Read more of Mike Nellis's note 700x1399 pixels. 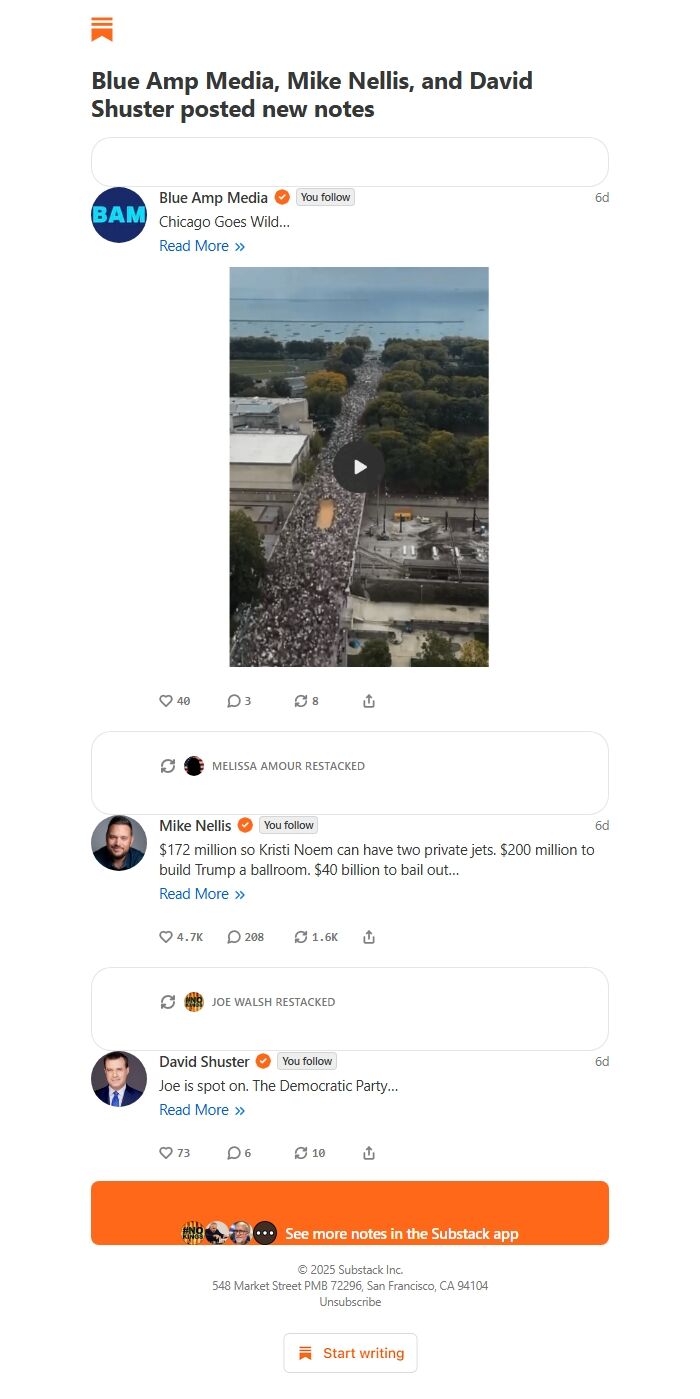click(202, 894)
